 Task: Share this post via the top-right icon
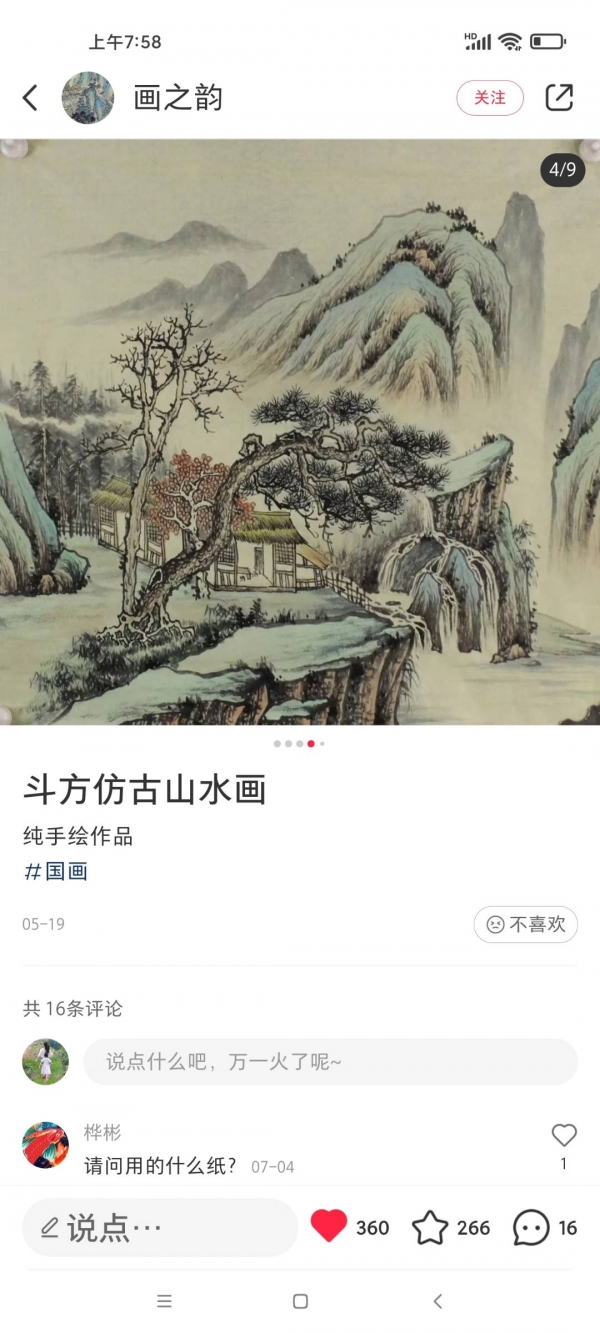pos(559,97)
